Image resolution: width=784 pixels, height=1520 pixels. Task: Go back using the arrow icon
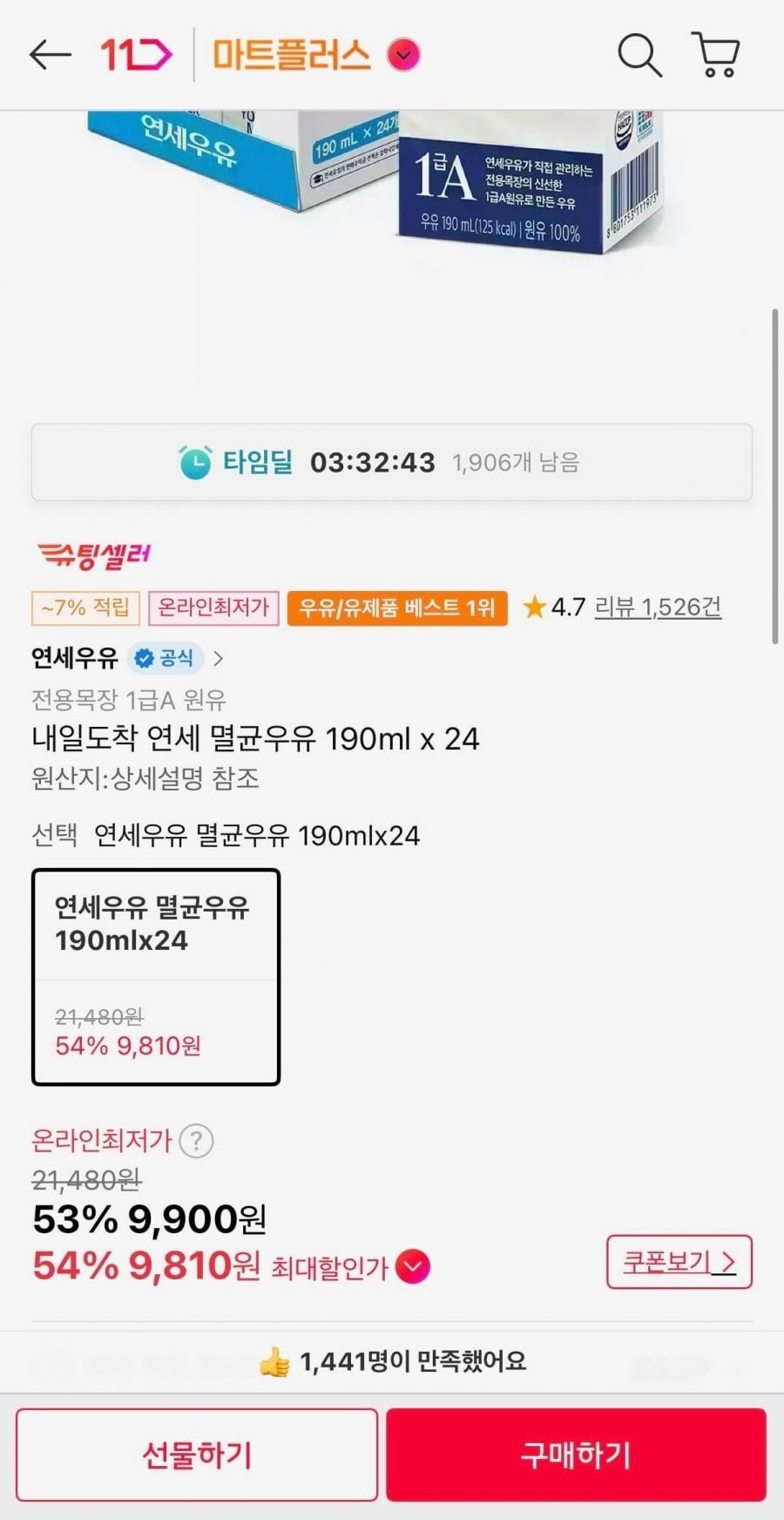(50, 55)
